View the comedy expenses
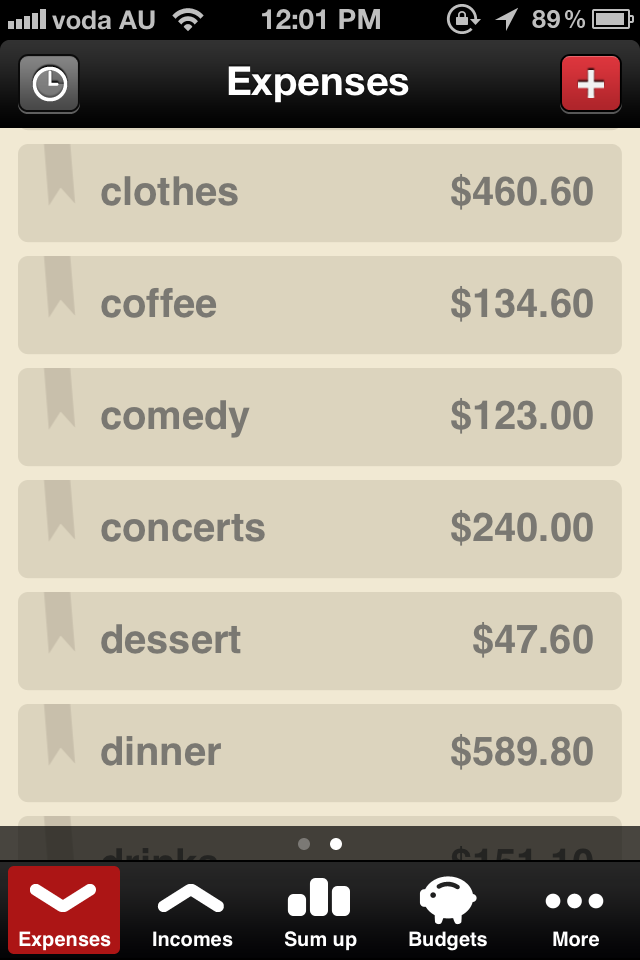 [320, 417]
